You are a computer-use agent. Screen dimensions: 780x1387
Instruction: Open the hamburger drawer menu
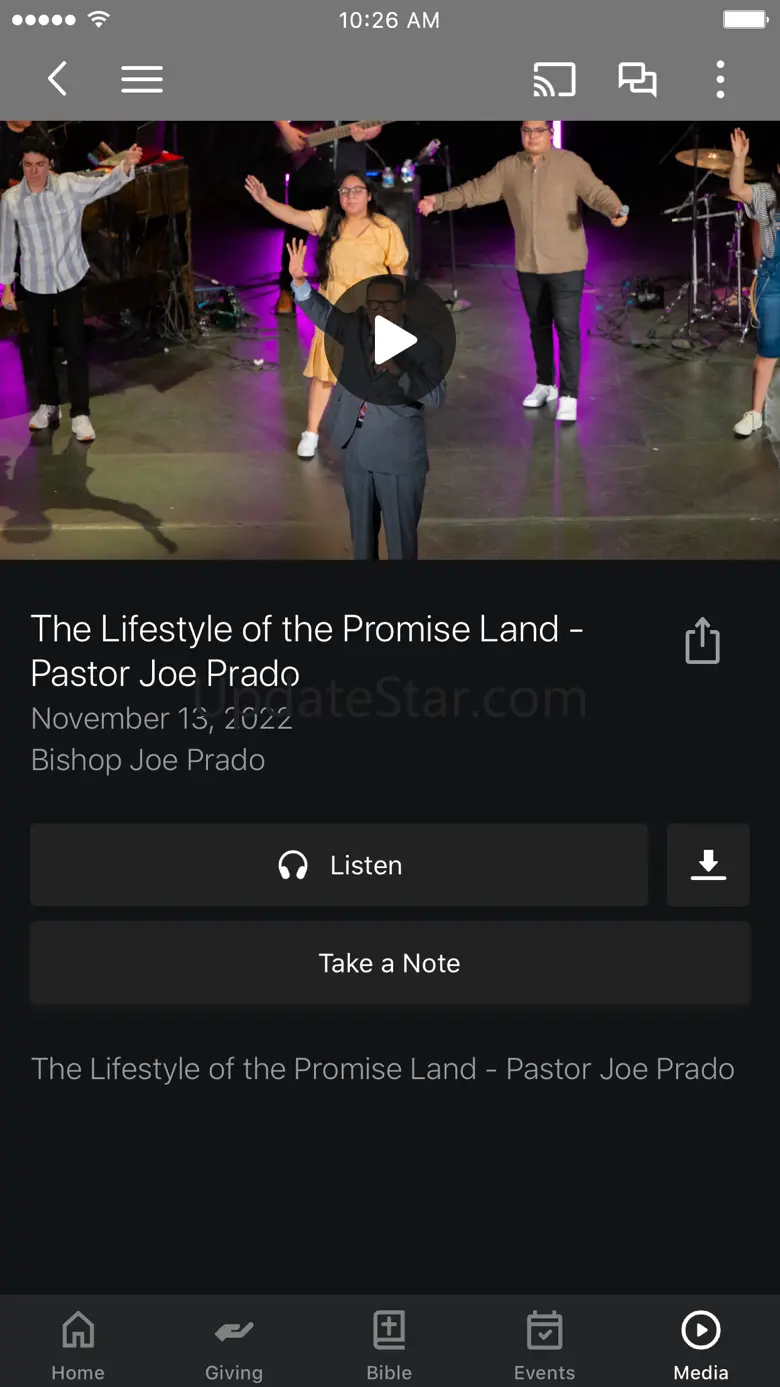[x=142, y=79]
